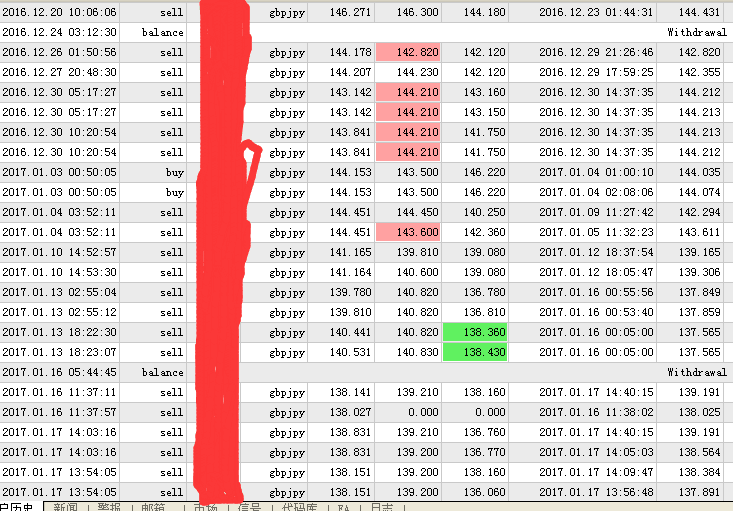The image size is (733, 511).
Task: Open the 日志 tab
Action: click(381, 507)
